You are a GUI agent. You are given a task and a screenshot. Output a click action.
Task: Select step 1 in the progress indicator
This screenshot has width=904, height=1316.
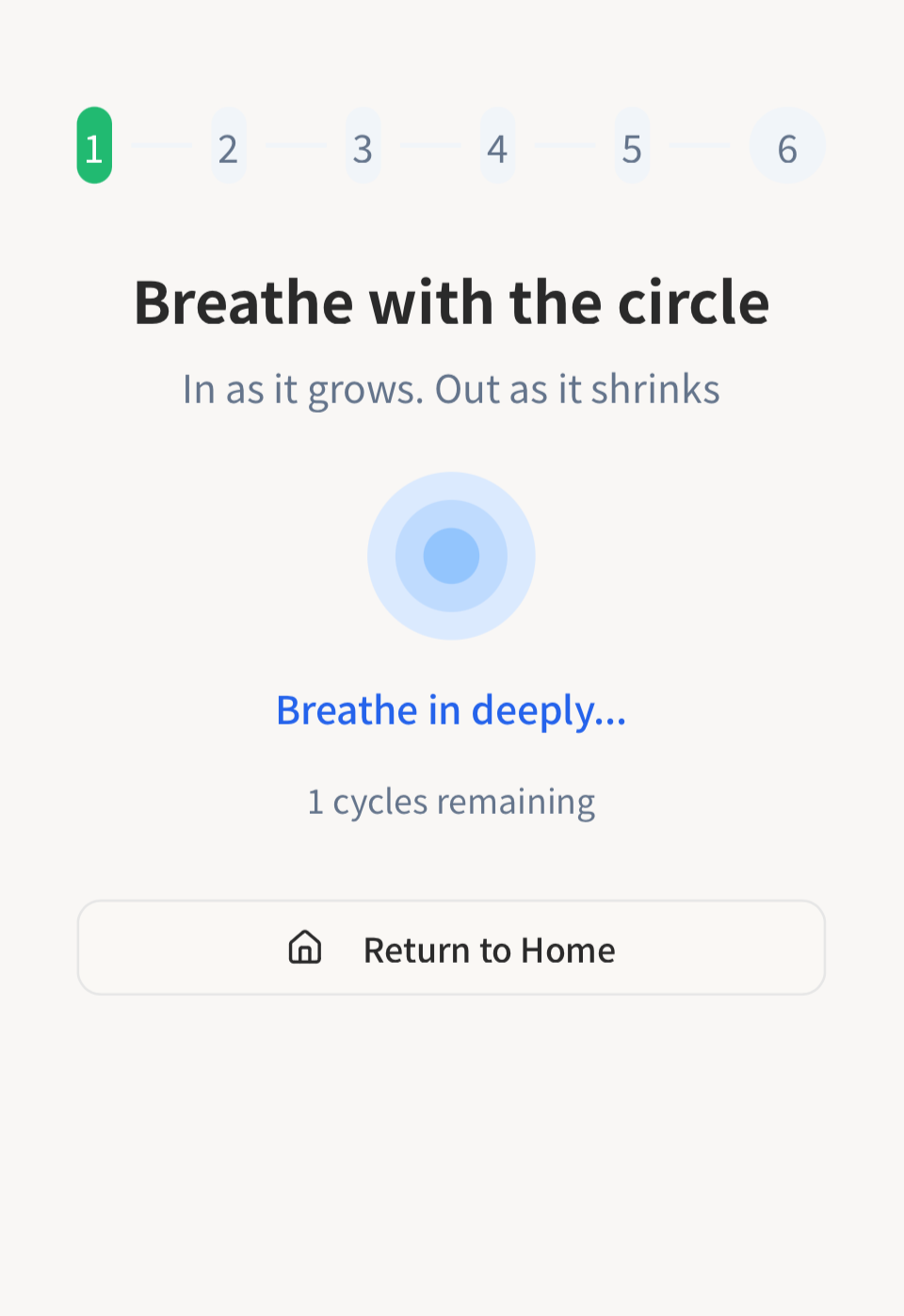pos(94,146)
